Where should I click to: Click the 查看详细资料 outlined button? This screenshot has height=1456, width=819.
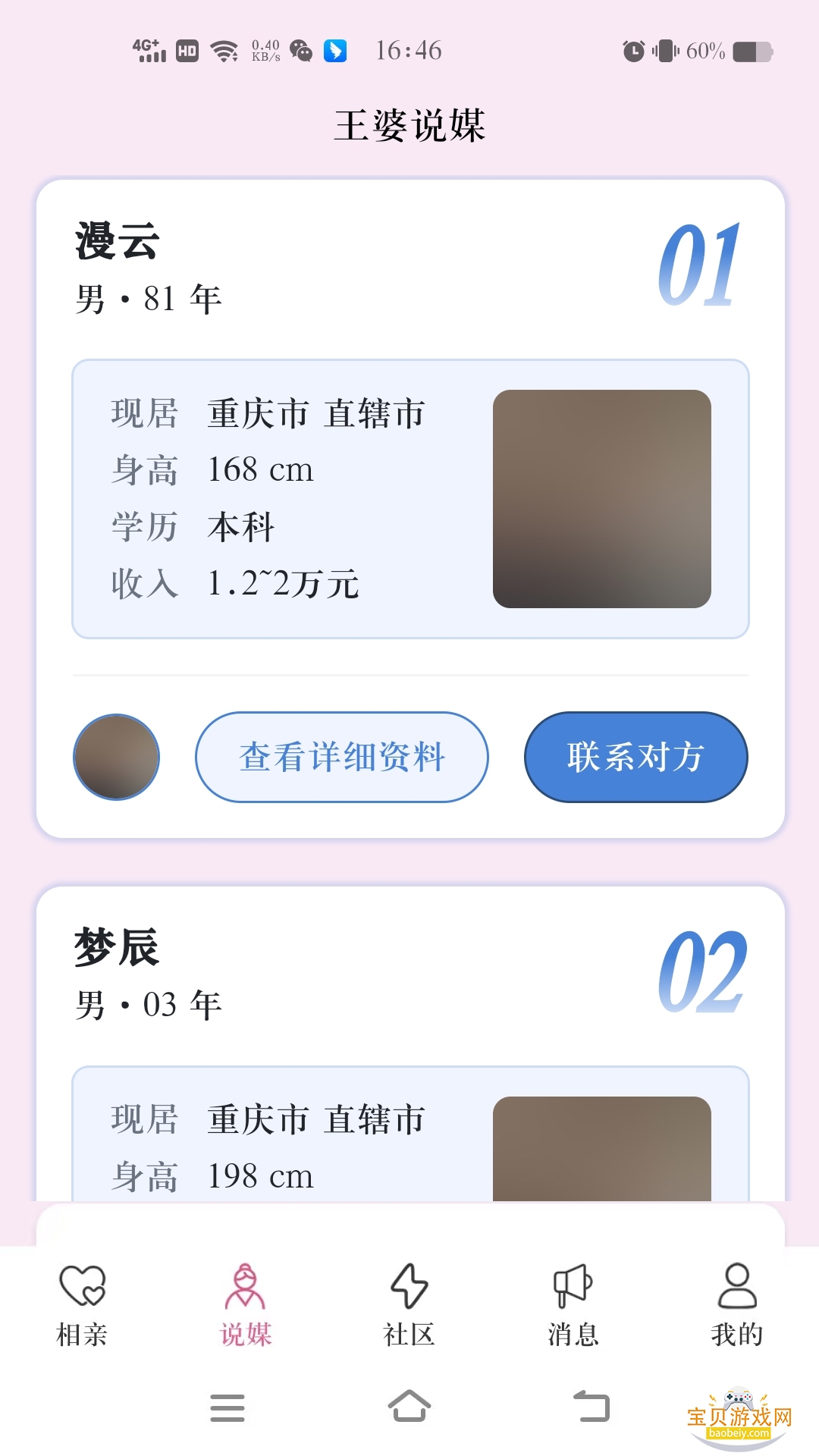[x=341, y=756]
